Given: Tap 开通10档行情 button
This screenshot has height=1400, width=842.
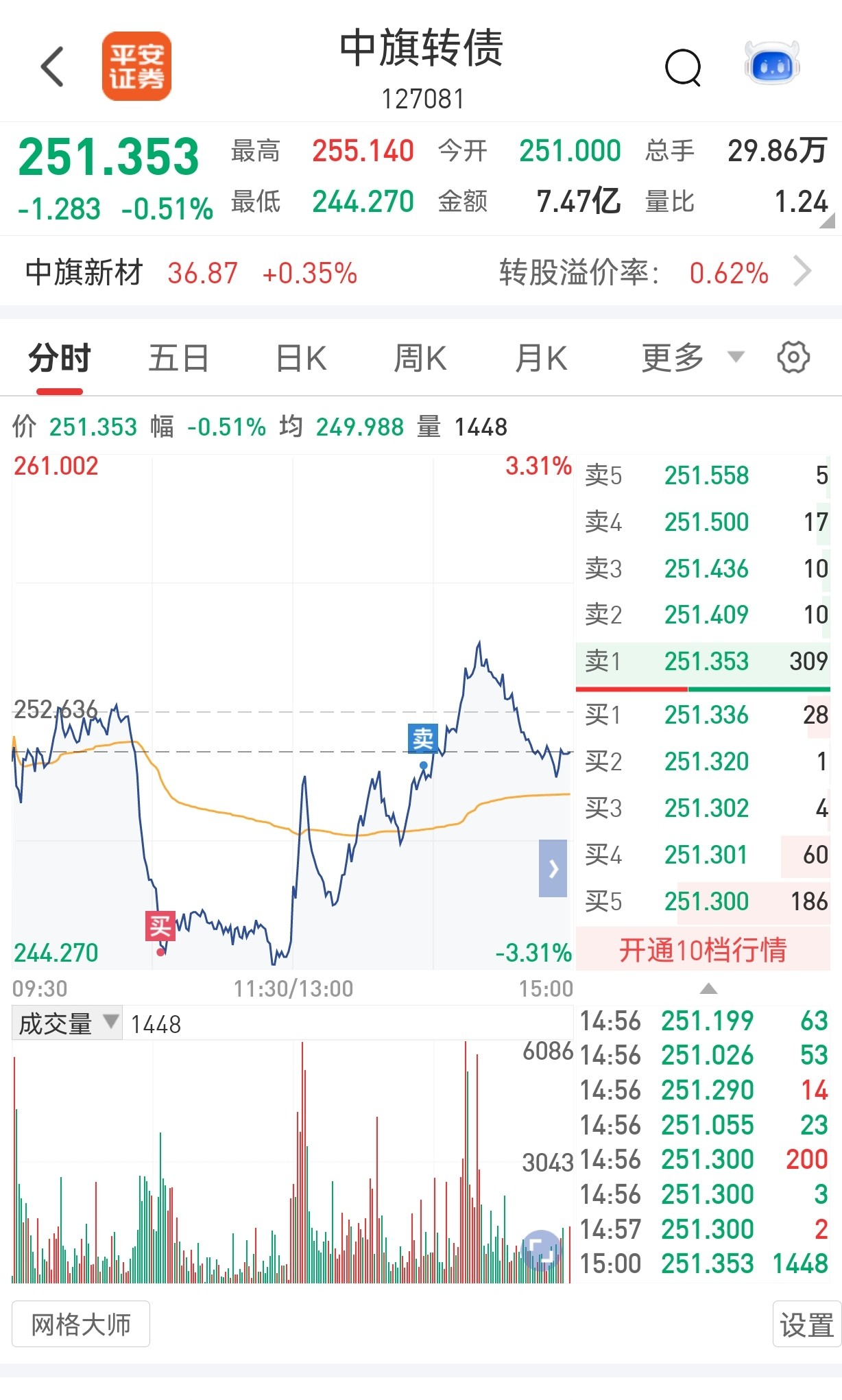Looking at the screenshot, I should click(703, 950).
